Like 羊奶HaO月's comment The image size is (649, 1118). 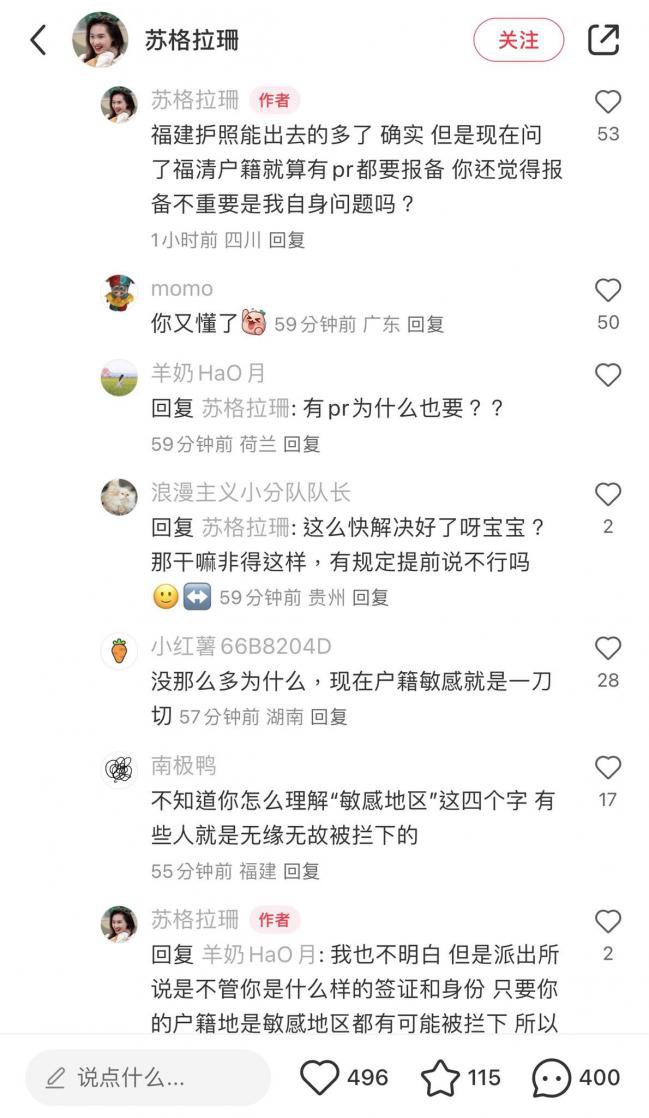(x=608, y=375)
